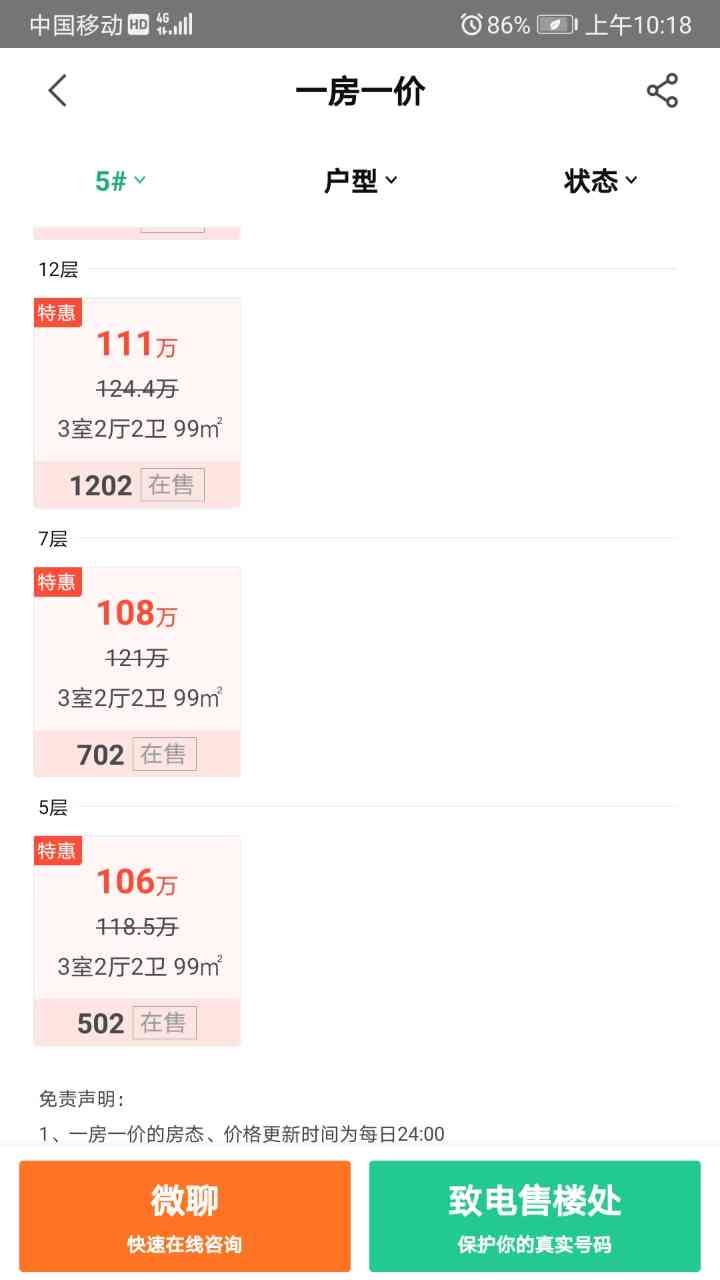
Task: Expand the 5# building dropdown
Action: point(120,181)
